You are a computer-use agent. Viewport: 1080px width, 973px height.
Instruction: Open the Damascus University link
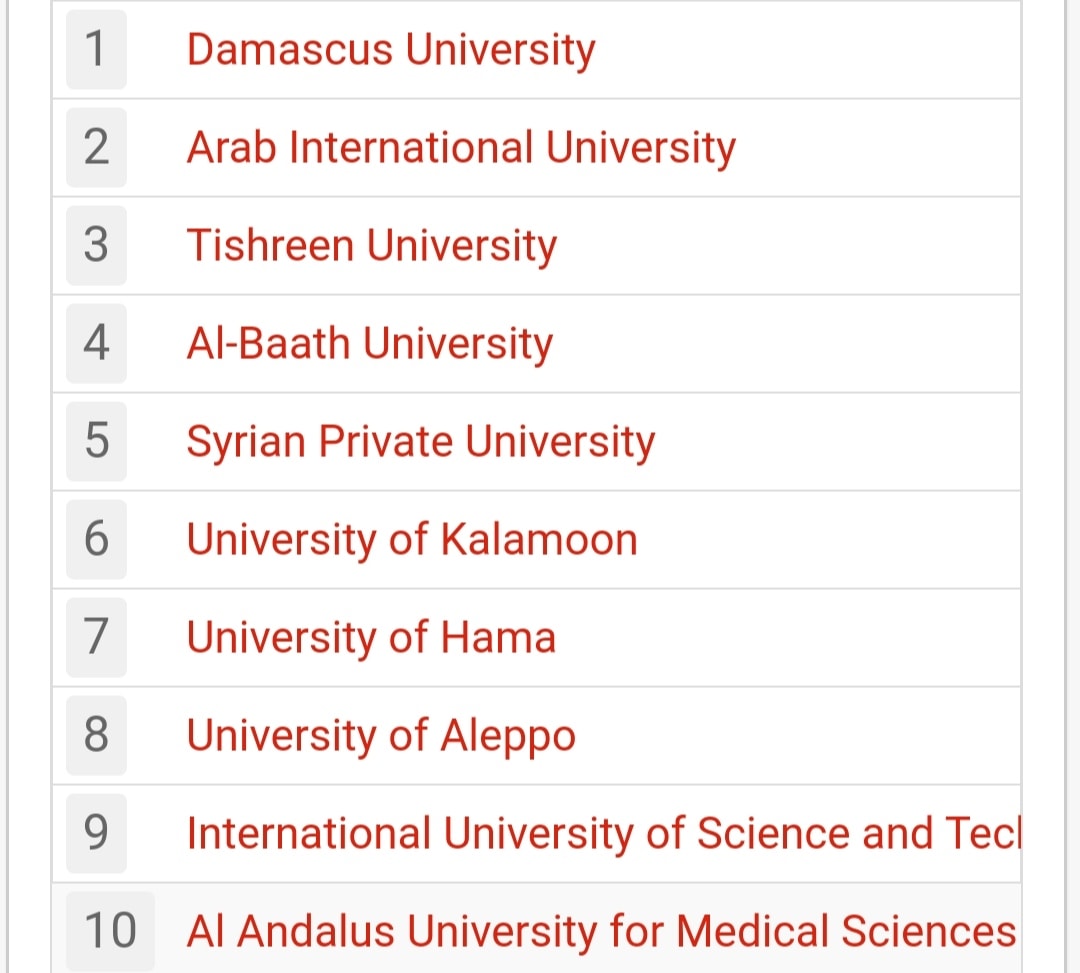[x=391, y=50]
